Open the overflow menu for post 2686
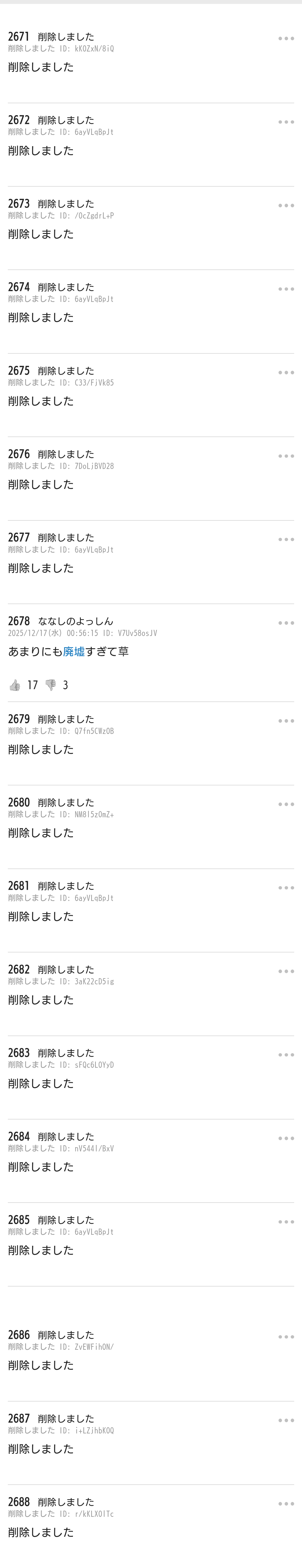The width and height of the screenshot is (302, 1568). pos(286,1337)
